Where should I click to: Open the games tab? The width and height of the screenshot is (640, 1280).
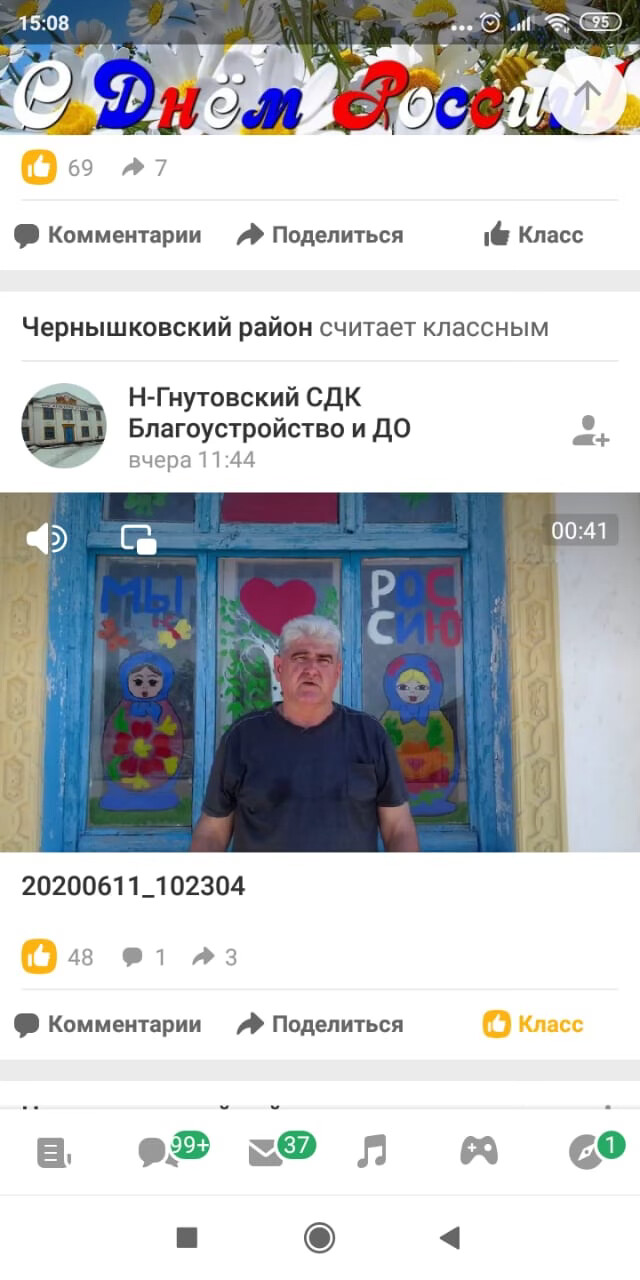pos(479,1152)
